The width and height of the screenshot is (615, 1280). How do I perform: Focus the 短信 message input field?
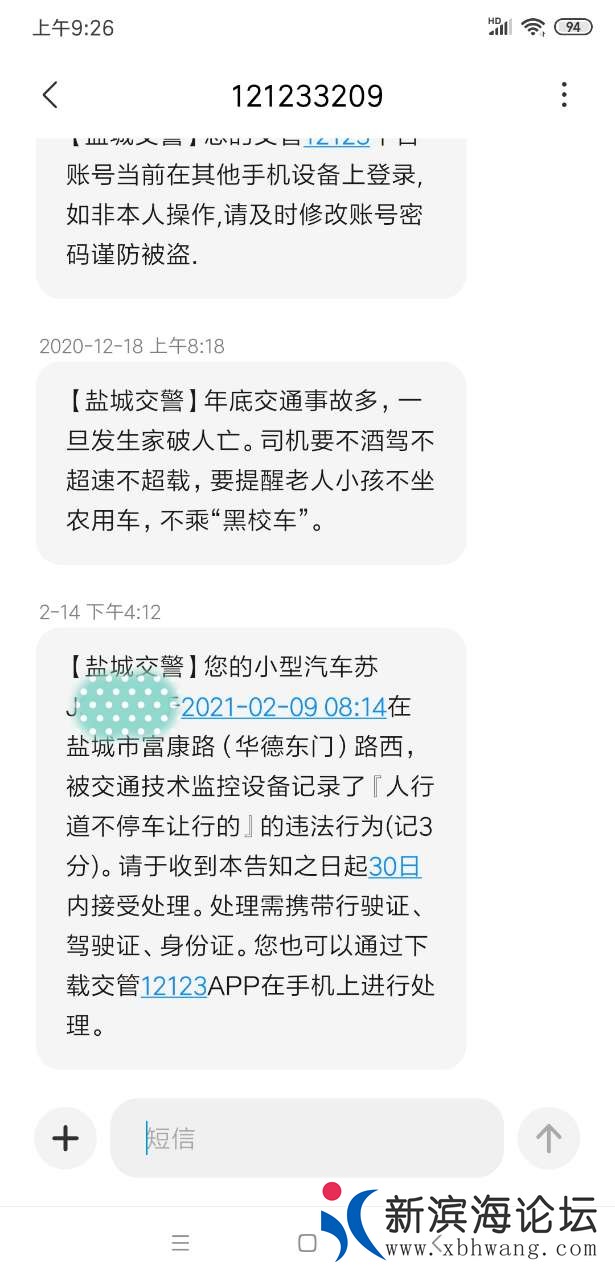(x=306, y=1138)
